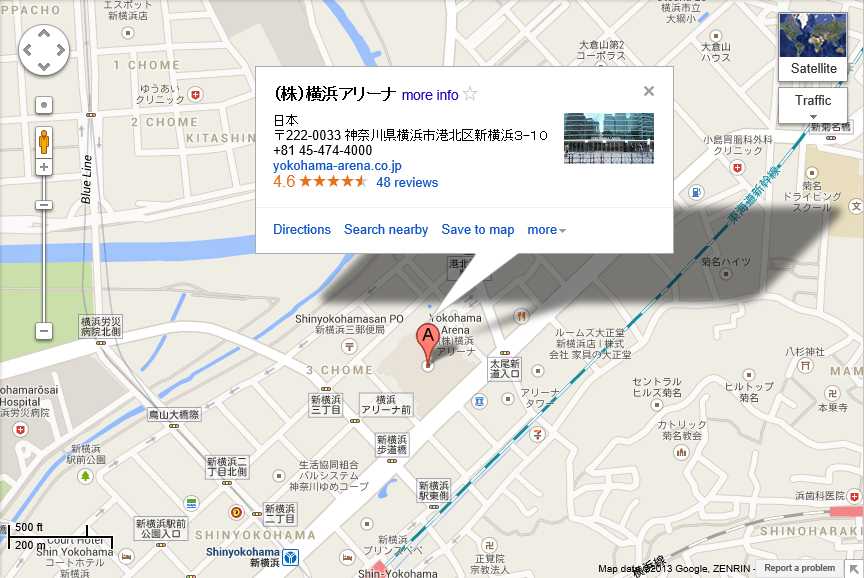This screenshot has width=864, height=578.
Task: Zoom out with the minus button
Action: click(x=44, y=330)
